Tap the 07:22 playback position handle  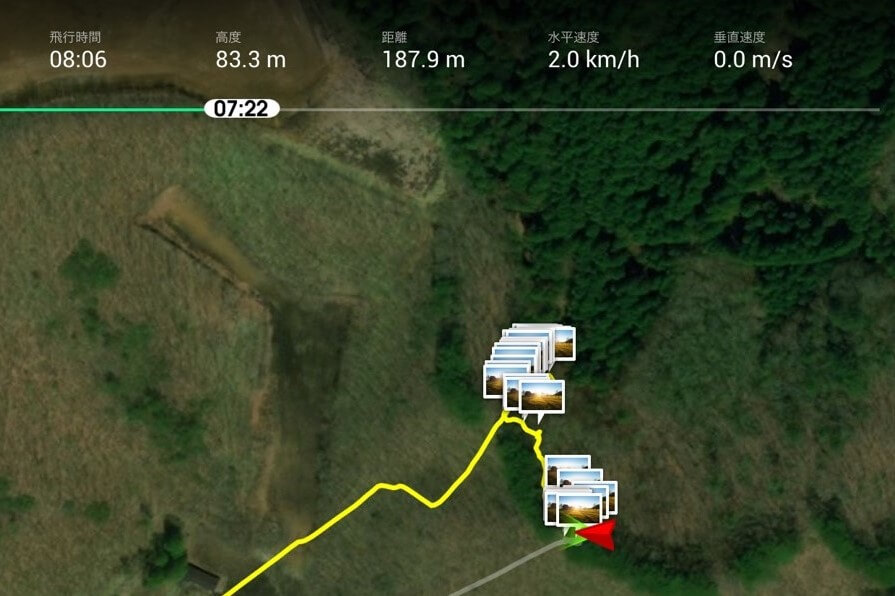(241, 108)
